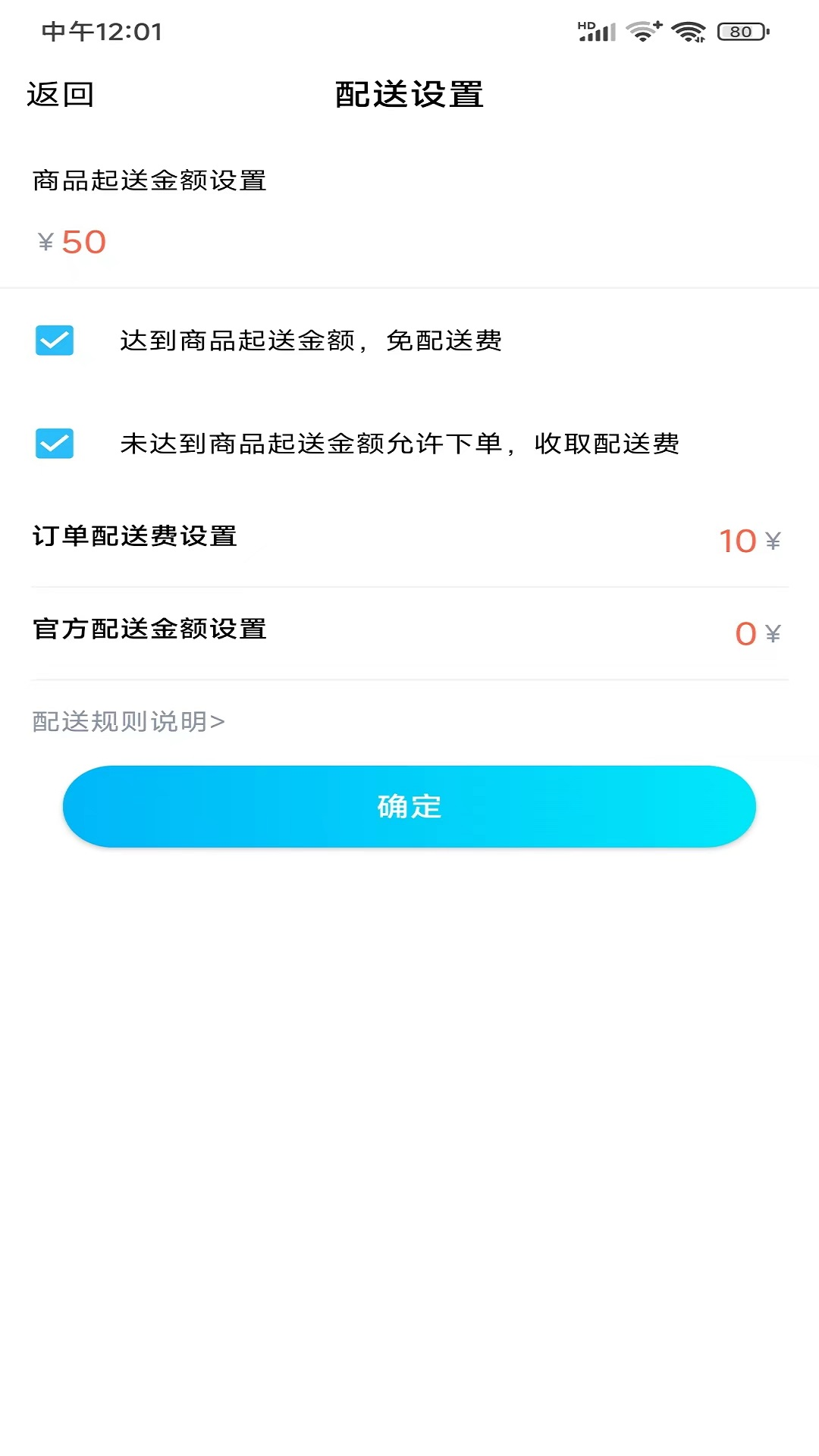Edit the 商品起送金额 value of 50
Screen dimensions: 819x1456
coord(83,243)
